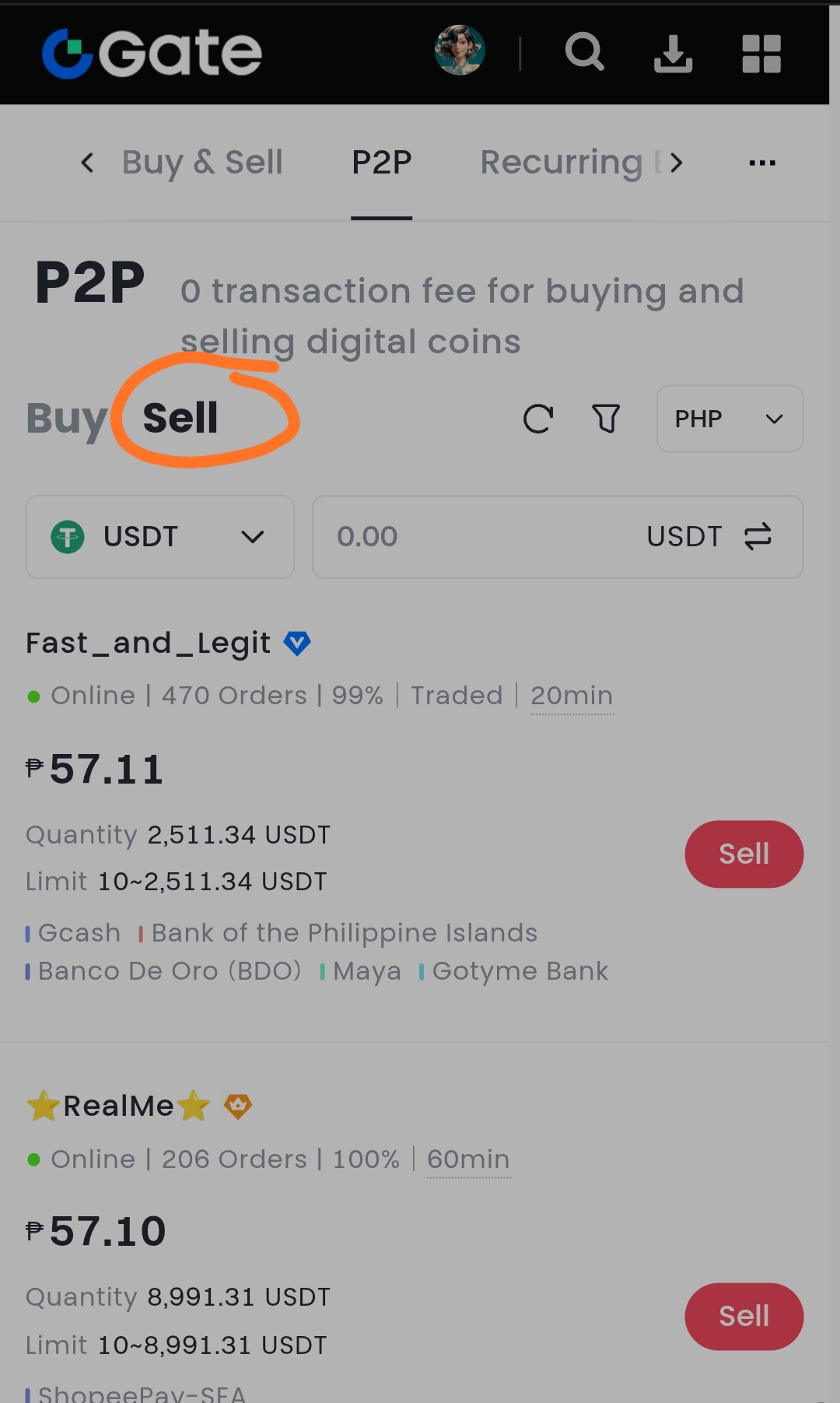Open the grid apps menu
This screenshot has height=1403, width=840.
tap(761, 54)
